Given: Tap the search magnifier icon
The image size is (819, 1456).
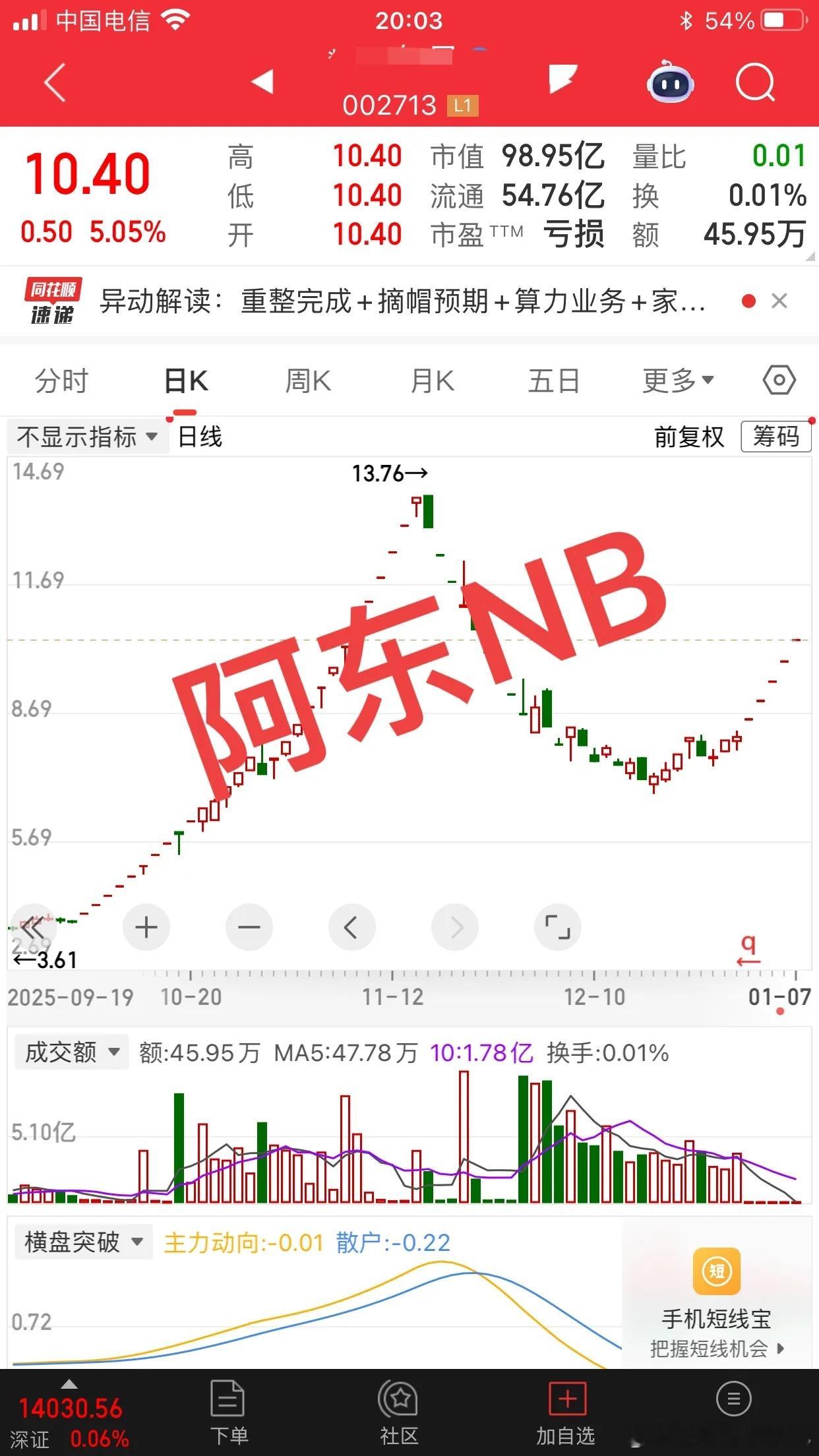Looking at the screenshot, I should click(757, 83).
